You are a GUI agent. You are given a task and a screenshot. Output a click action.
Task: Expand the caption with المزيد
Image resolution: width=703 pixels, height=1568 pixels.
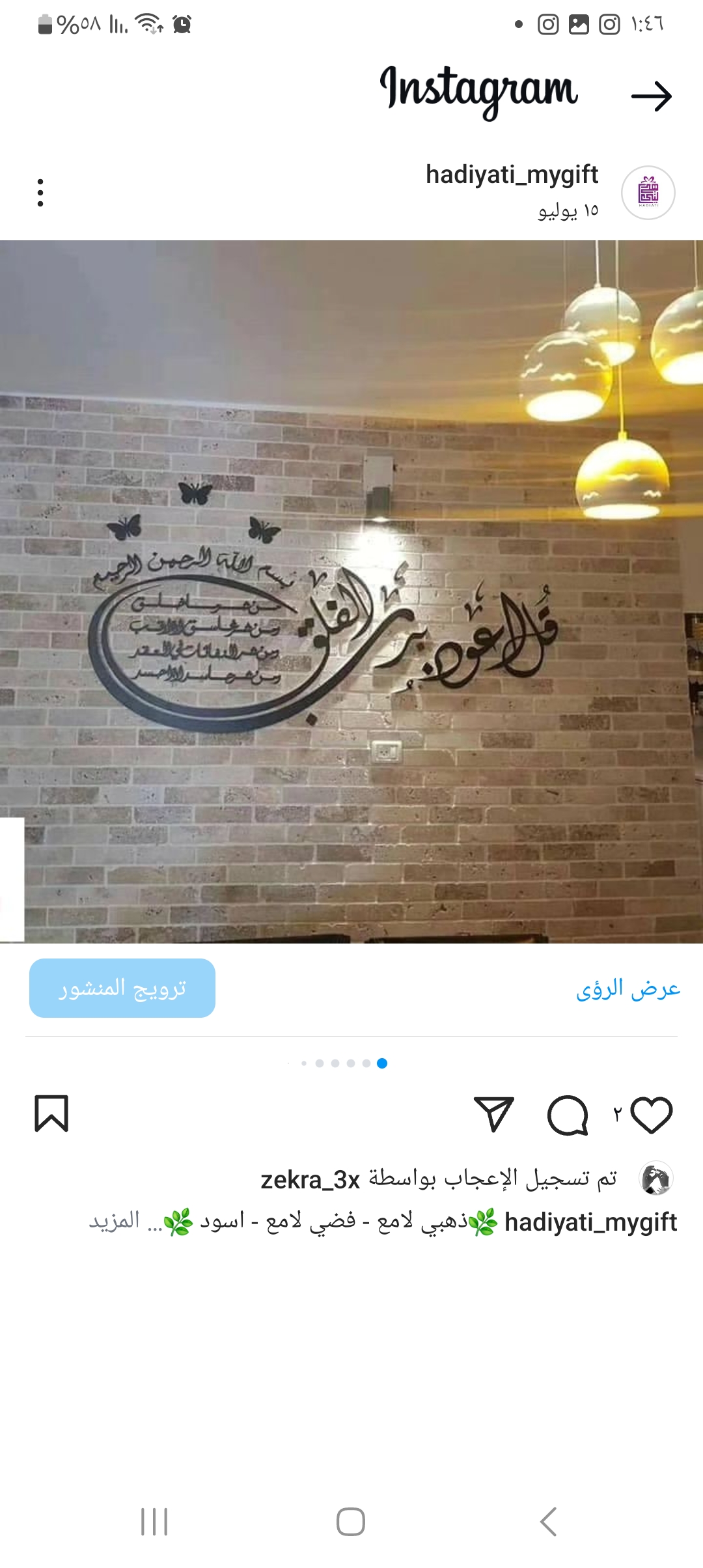(x=115, y=1220)
